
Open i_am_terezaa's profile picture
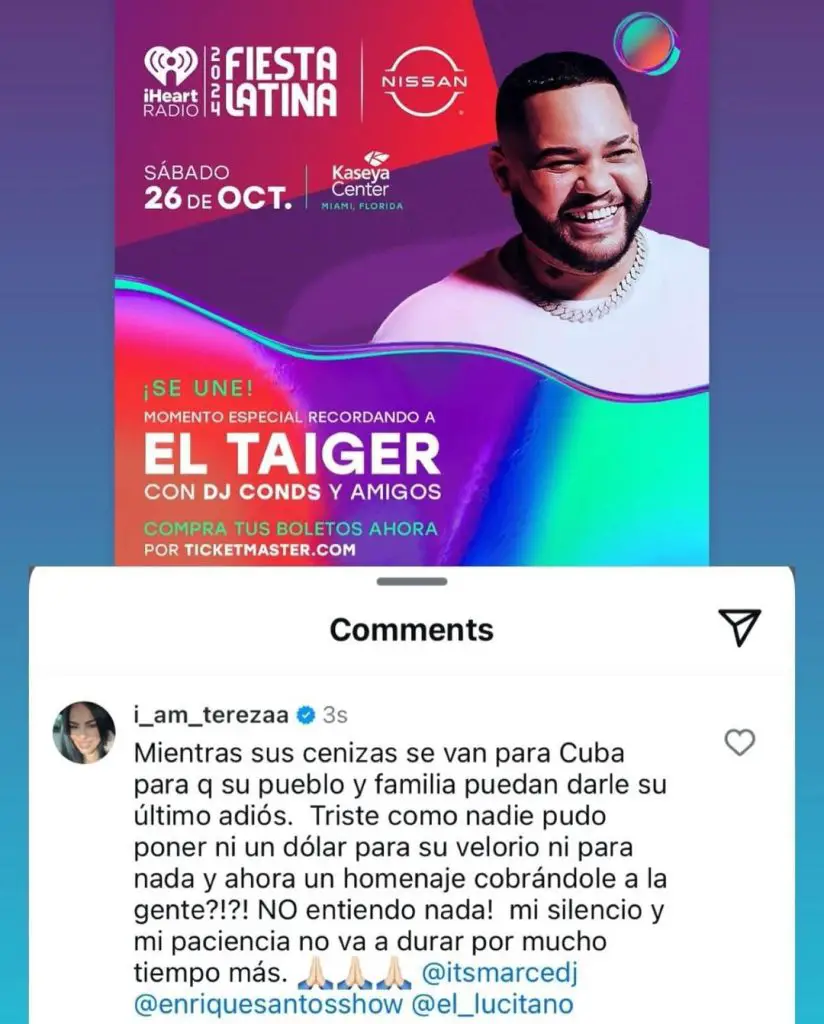pyautogui.click(x=84, y=733)
